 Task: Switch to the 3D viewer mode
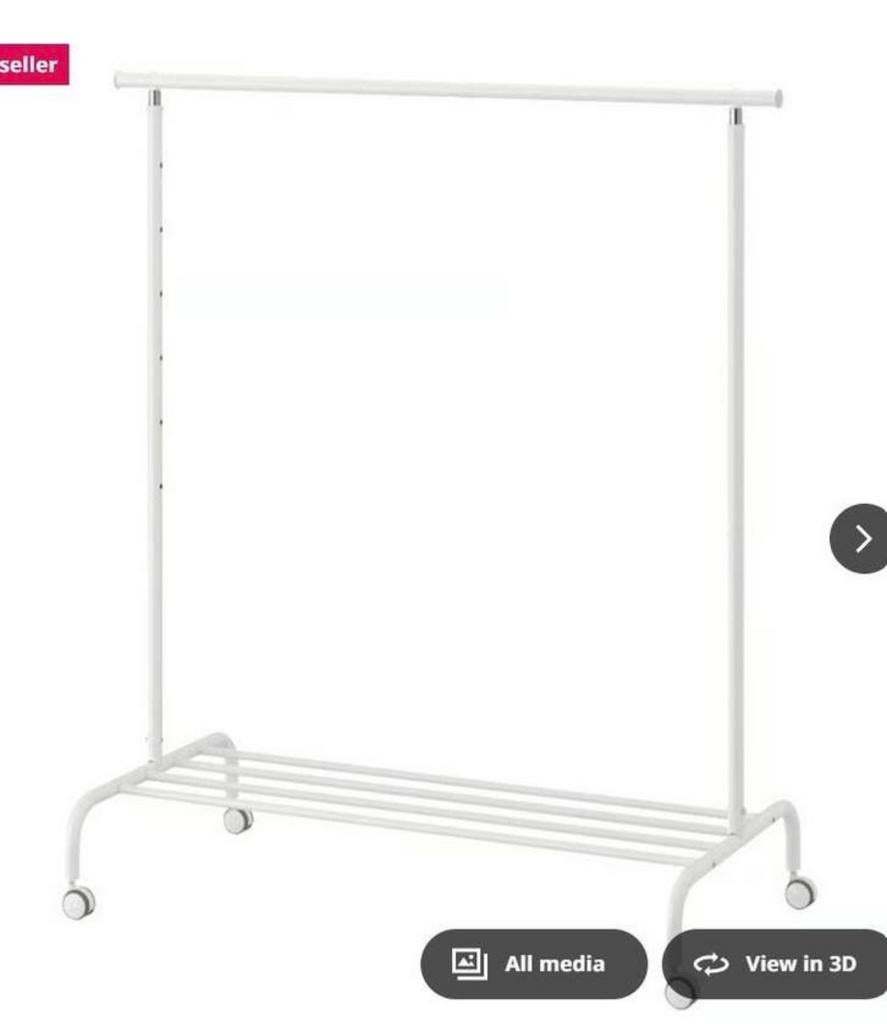click(780, 963)
